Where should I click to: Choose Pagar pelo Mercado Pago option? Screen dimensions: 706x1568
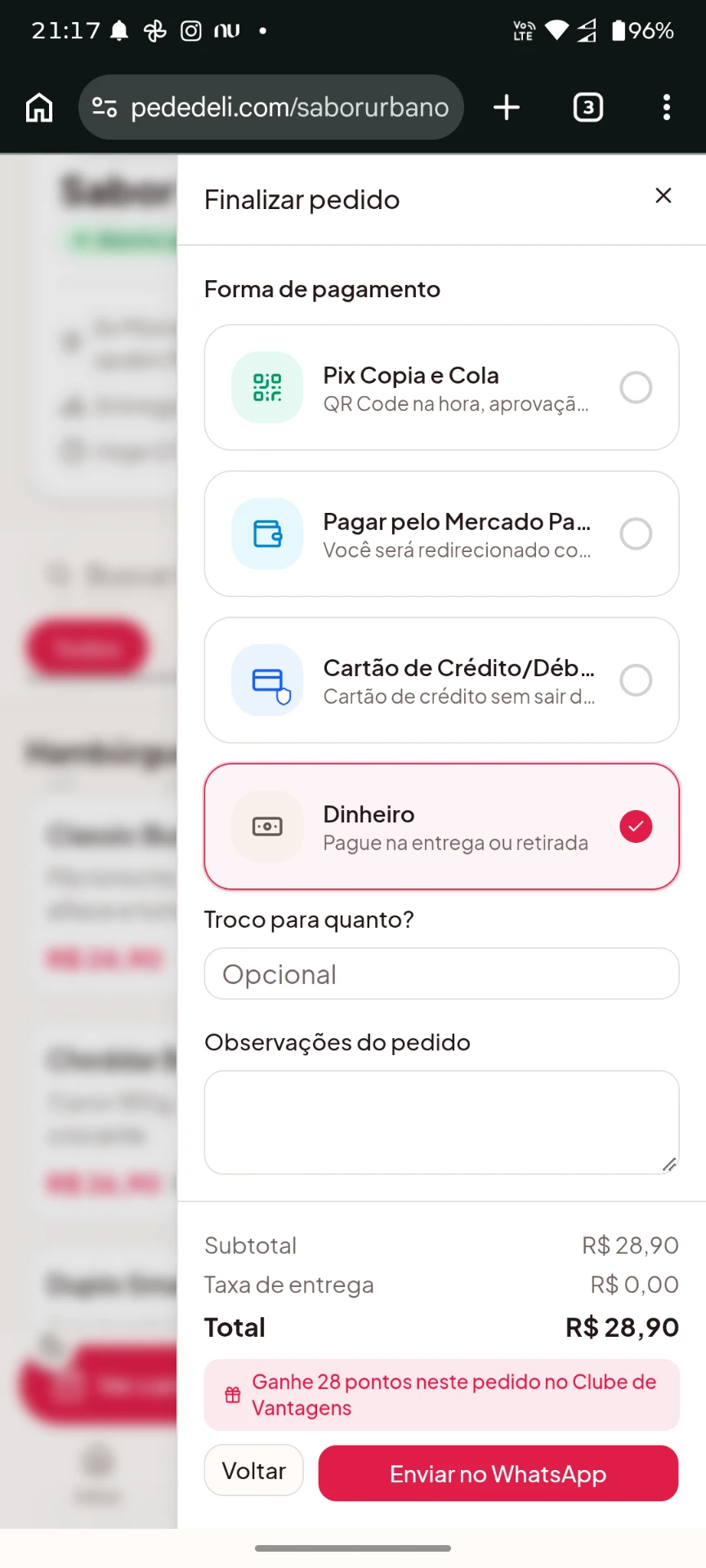(441, 533)
